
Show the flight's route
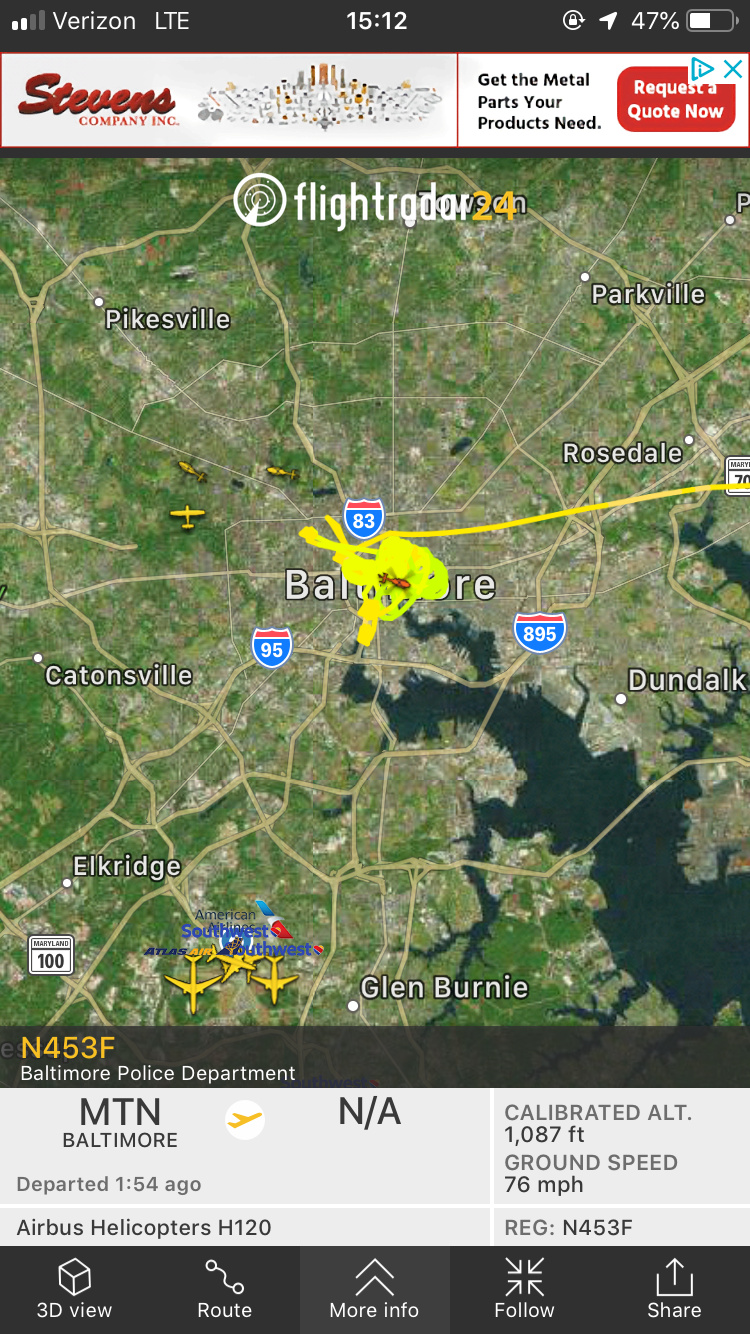(224, 1289)
